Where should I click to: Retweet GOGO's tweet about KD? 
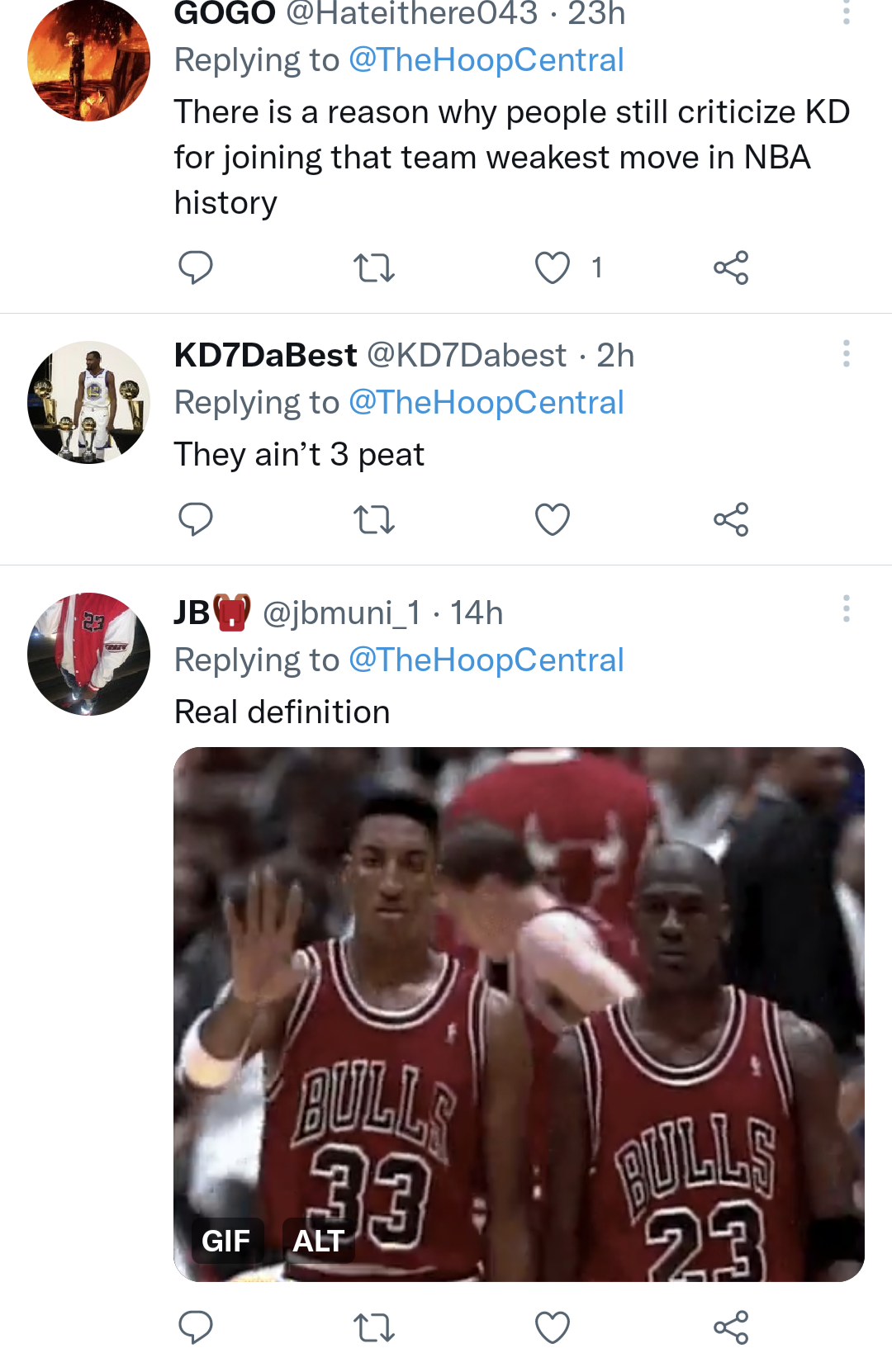373,267
